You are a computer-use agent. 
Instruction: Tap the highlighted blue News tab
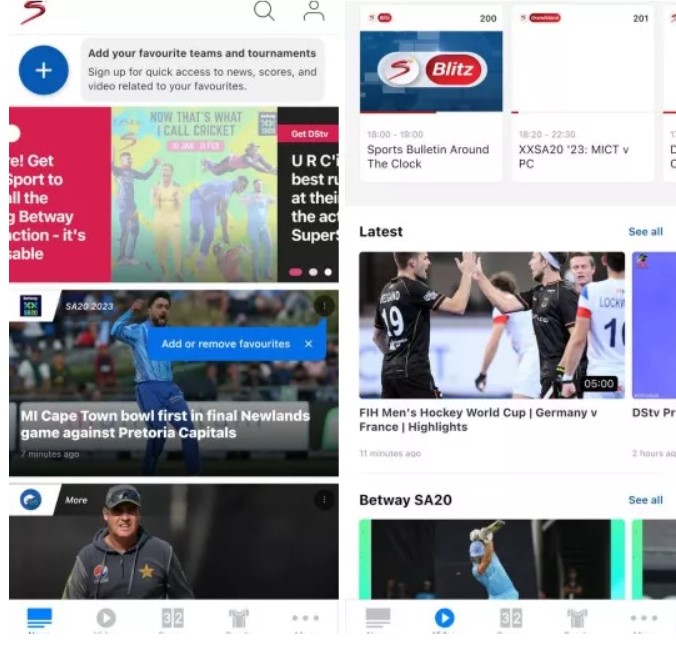pos(39,619)
